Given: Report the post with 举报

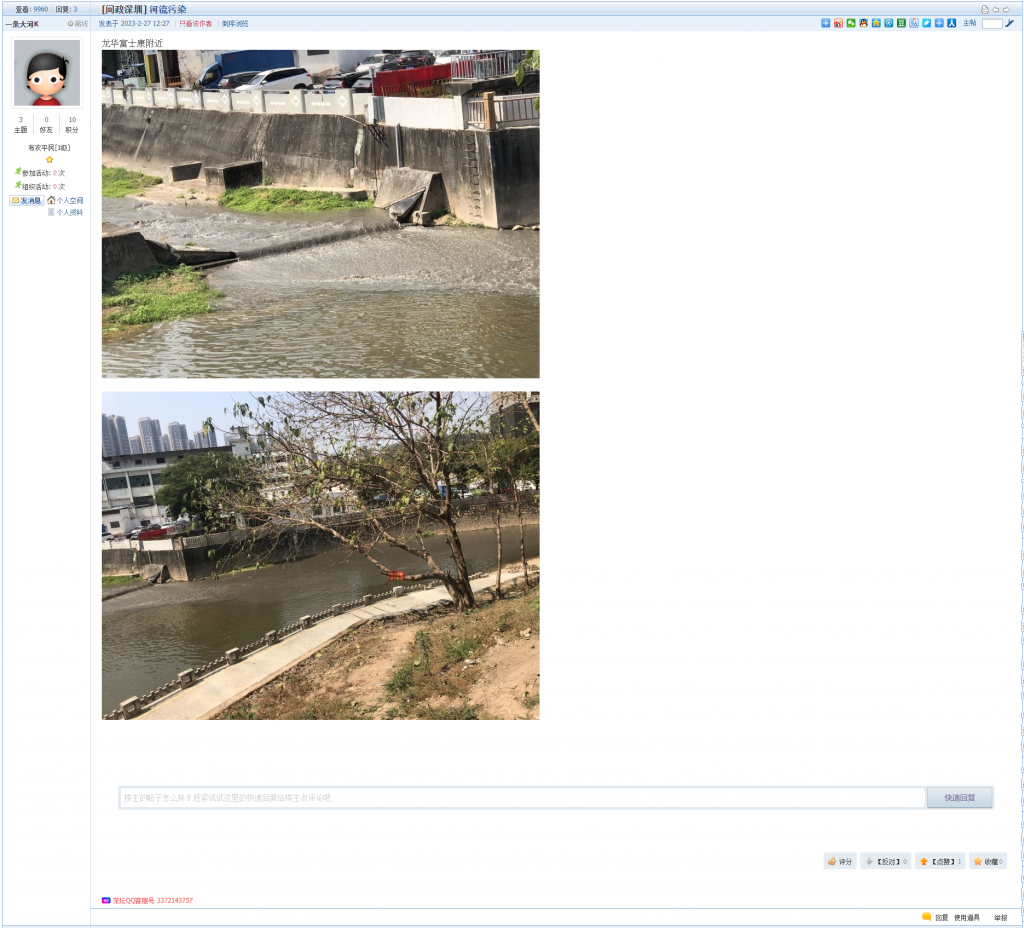Looking at the screenshot, I should pos(1000,917).
